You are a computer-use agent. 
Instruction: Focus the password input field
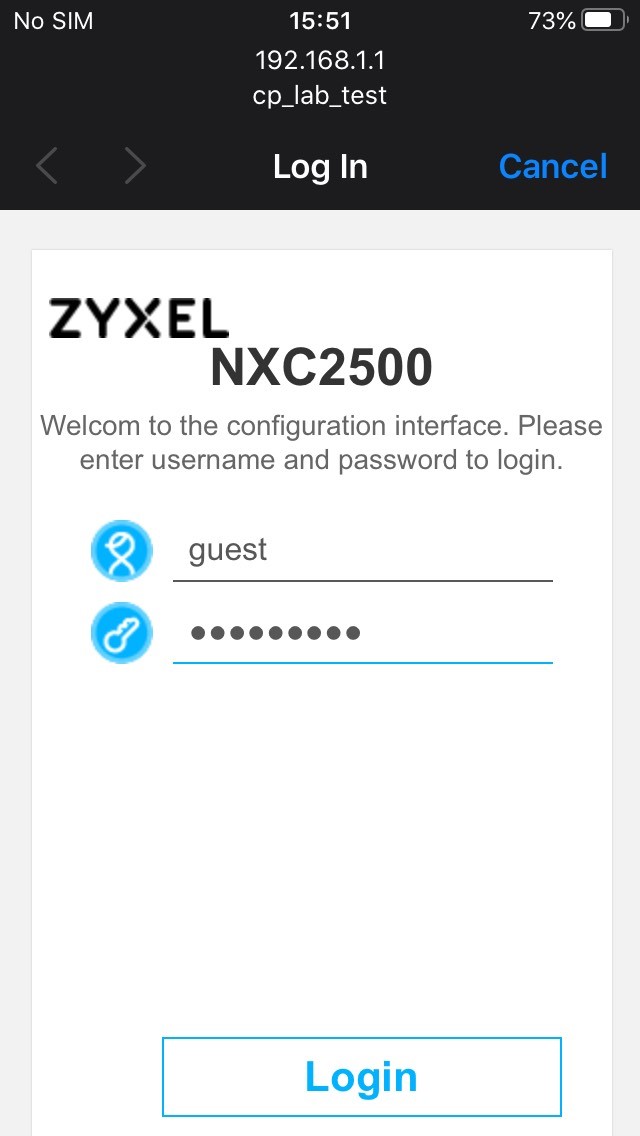362,634
